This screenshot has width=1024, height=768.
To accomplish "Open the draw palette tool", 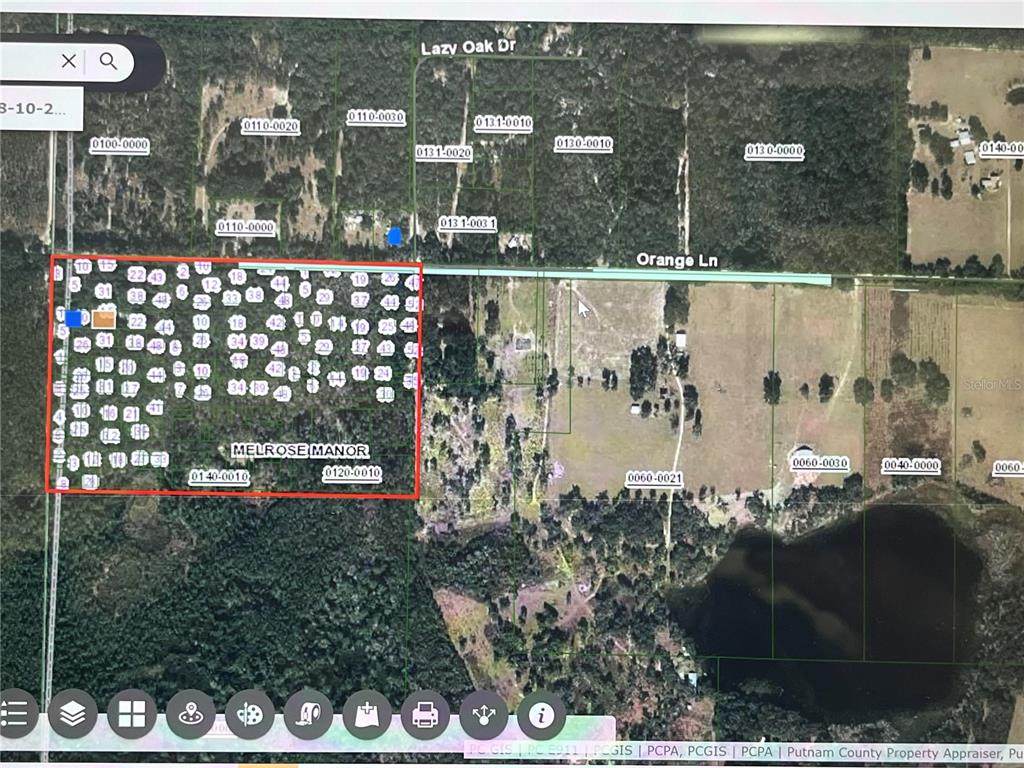I will 249,714.
